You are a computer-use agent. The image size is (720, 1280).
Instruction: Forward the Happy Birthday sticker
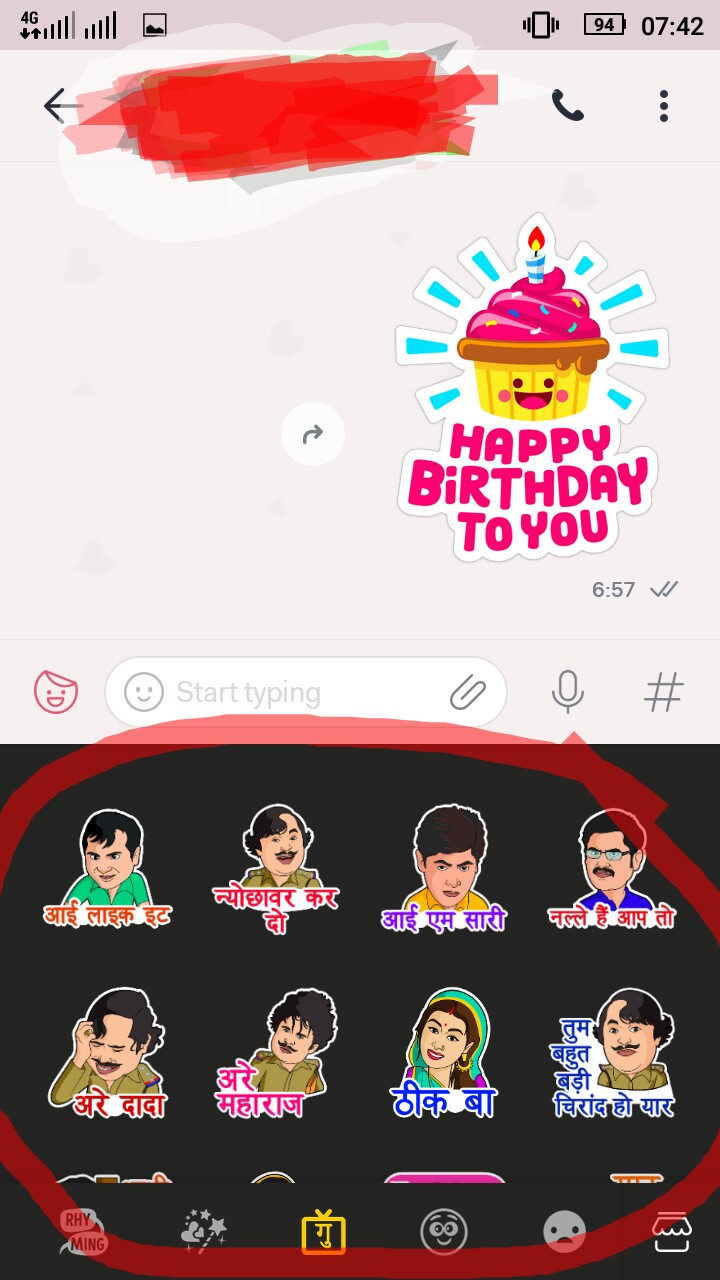click(x=313, y=434)
